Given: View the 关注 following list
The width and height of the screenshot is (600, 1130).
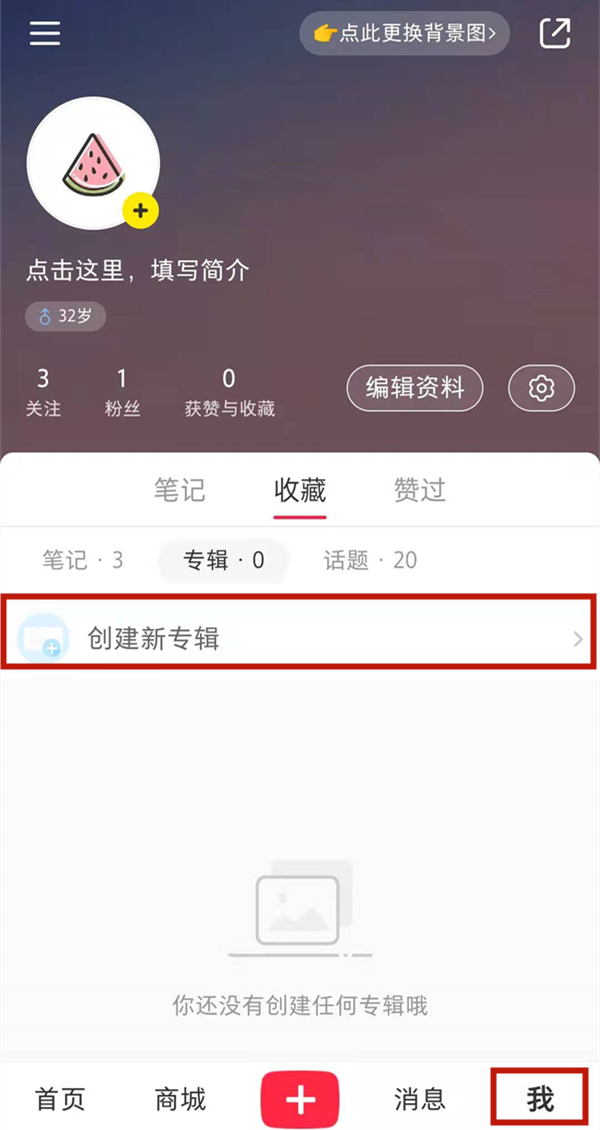Looking at the screenshot, I should tap(43, 392).
